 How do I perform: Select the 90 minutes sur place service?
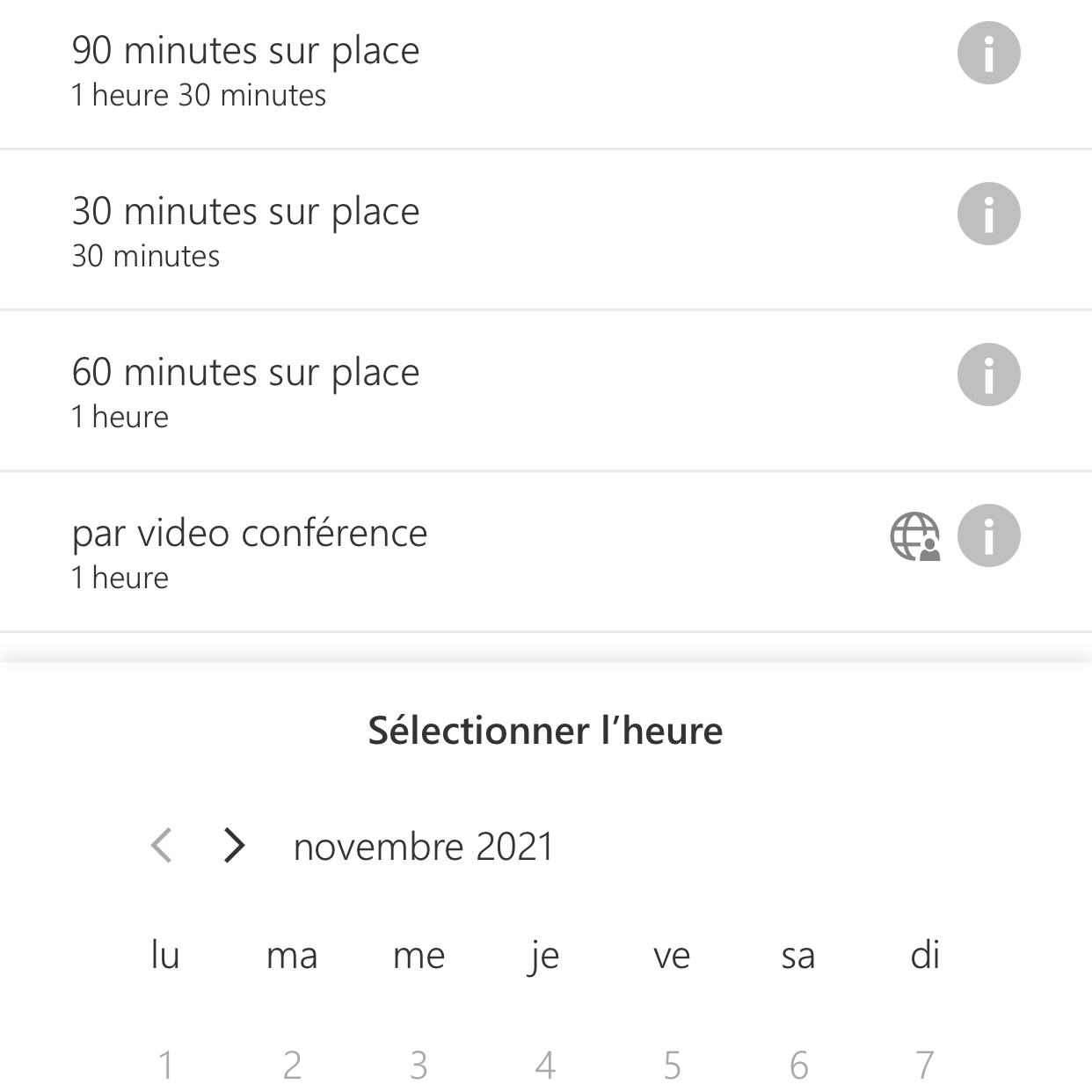point(246,70)
